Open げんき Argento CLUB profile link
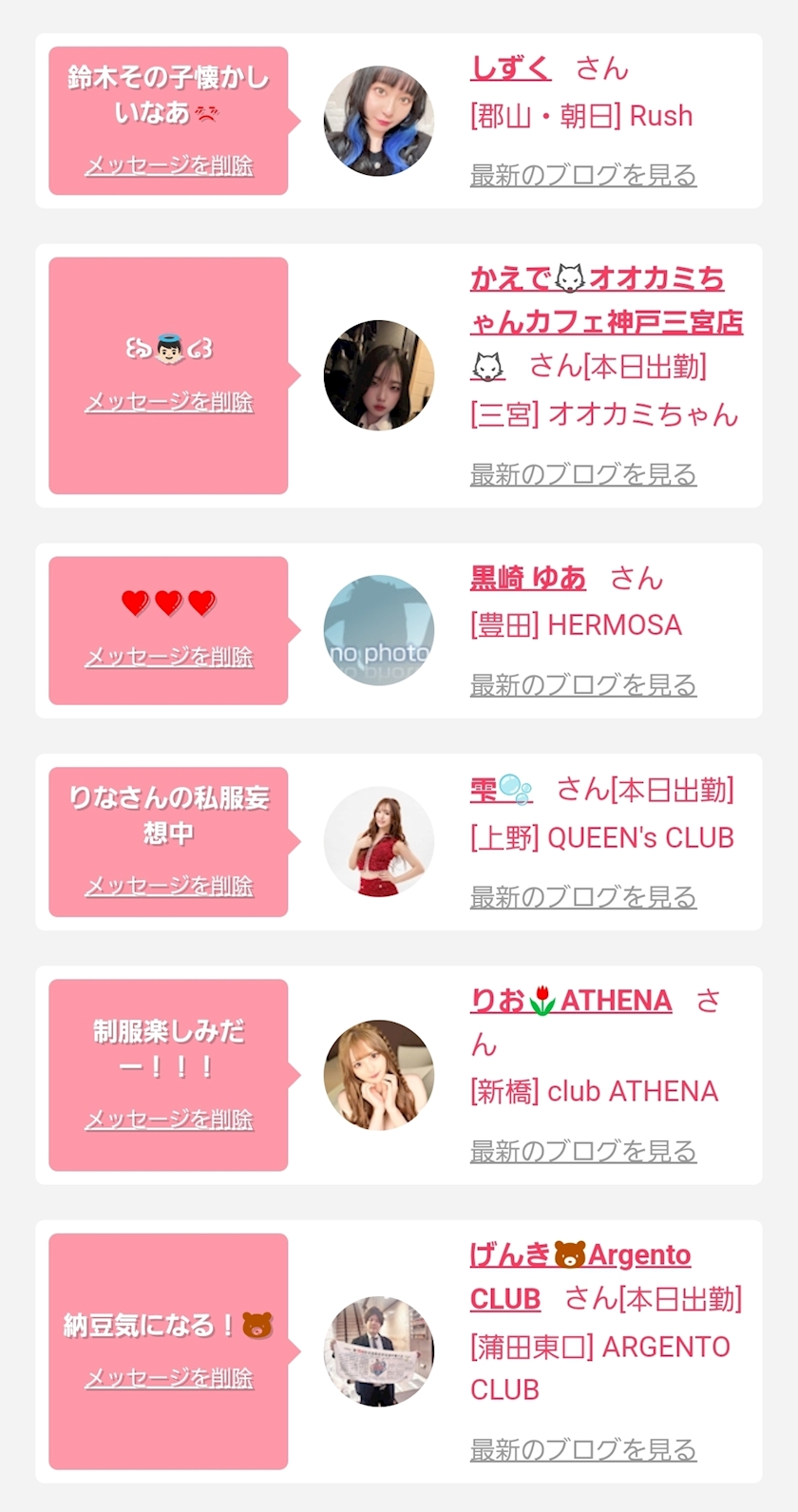The width and height of the screenshot is (798, 1512). pyautogui.click(x=580, y=1276)
